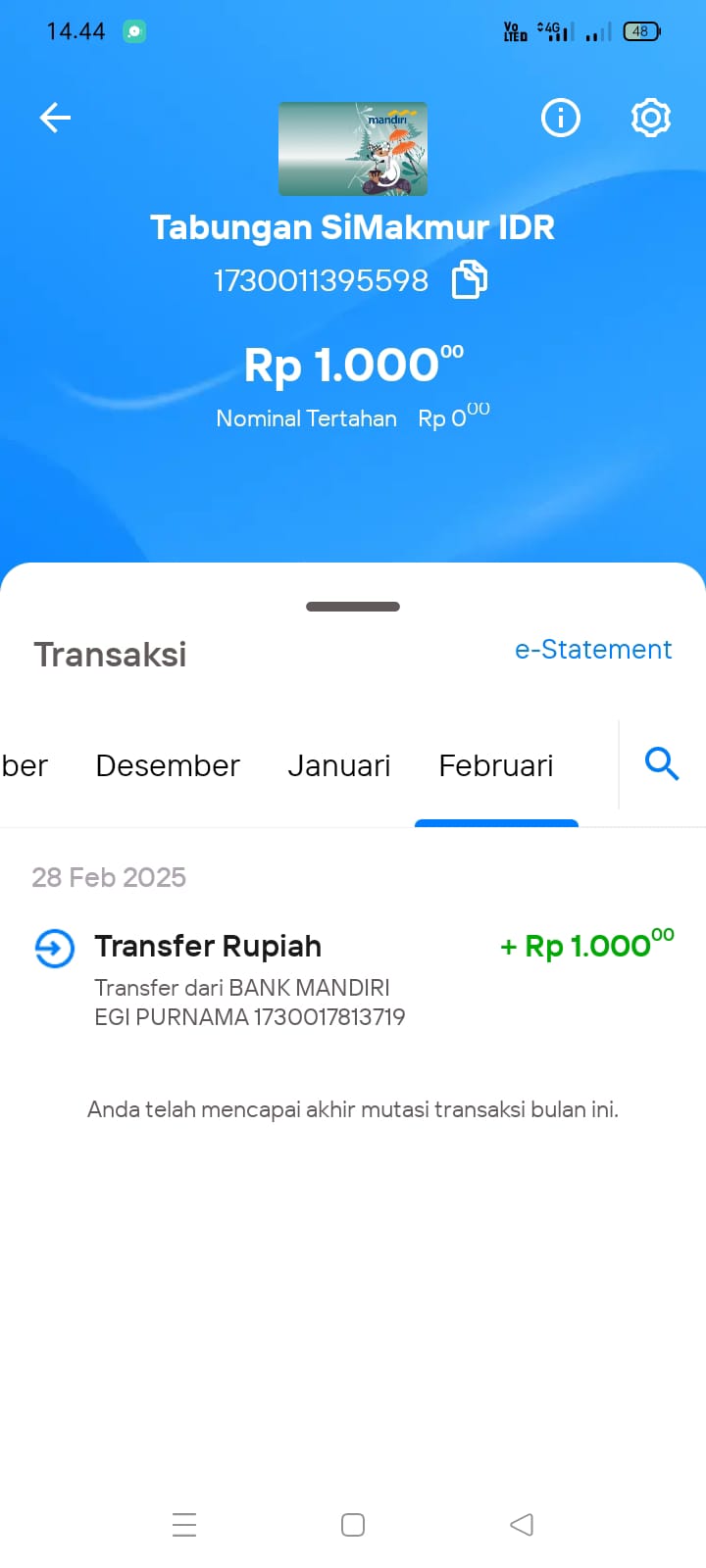Go back using the top-left arrow

click(55, 118)
